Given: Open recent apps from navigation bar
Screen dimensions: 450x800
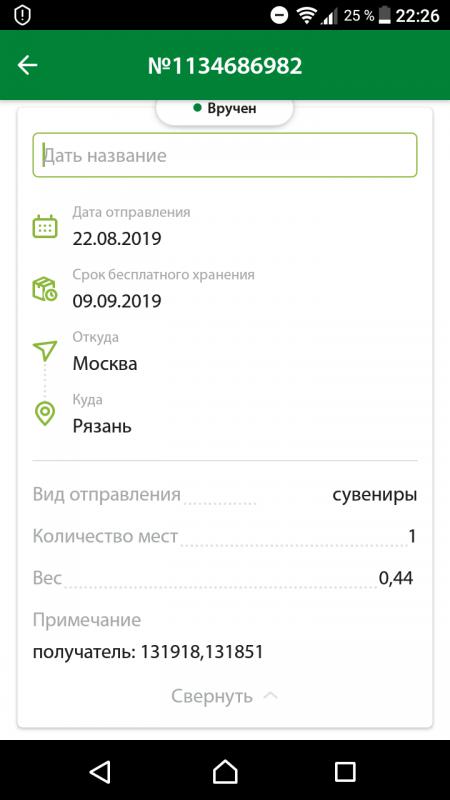Looking at the screenshot, I should click(x=345, y=771).
